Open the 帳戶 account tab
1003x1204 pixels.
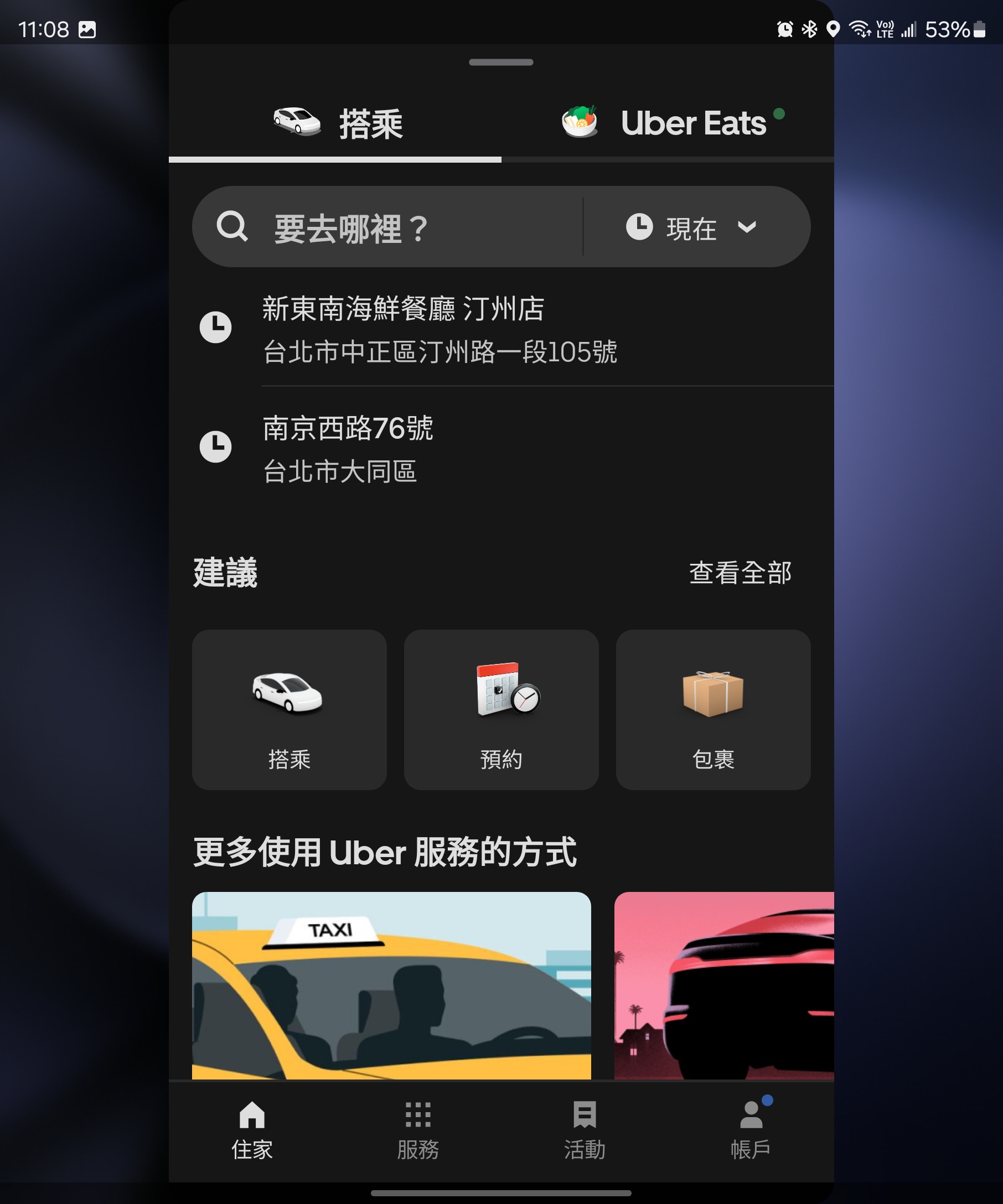click(x=751, y=1130)
